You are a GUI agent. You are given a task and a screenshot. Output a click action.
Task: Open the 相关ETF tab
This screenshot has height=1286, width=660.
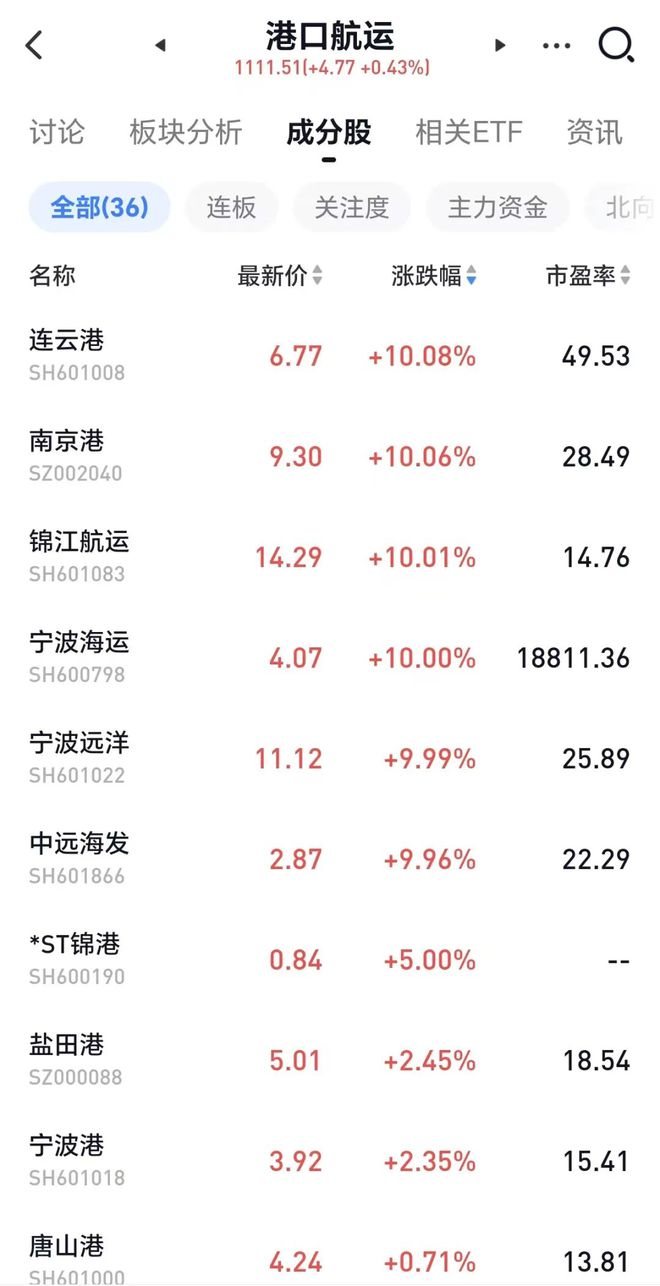469,132
